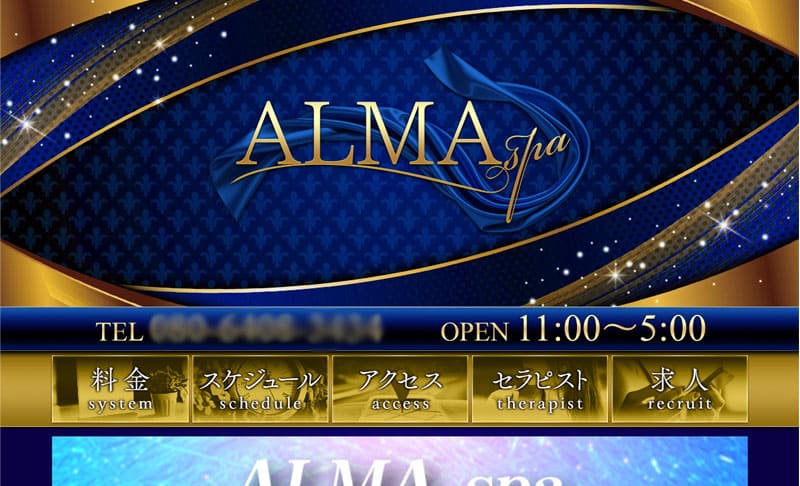Open the アクセス access page
The image size is (800, 486).
coord(400,390)
